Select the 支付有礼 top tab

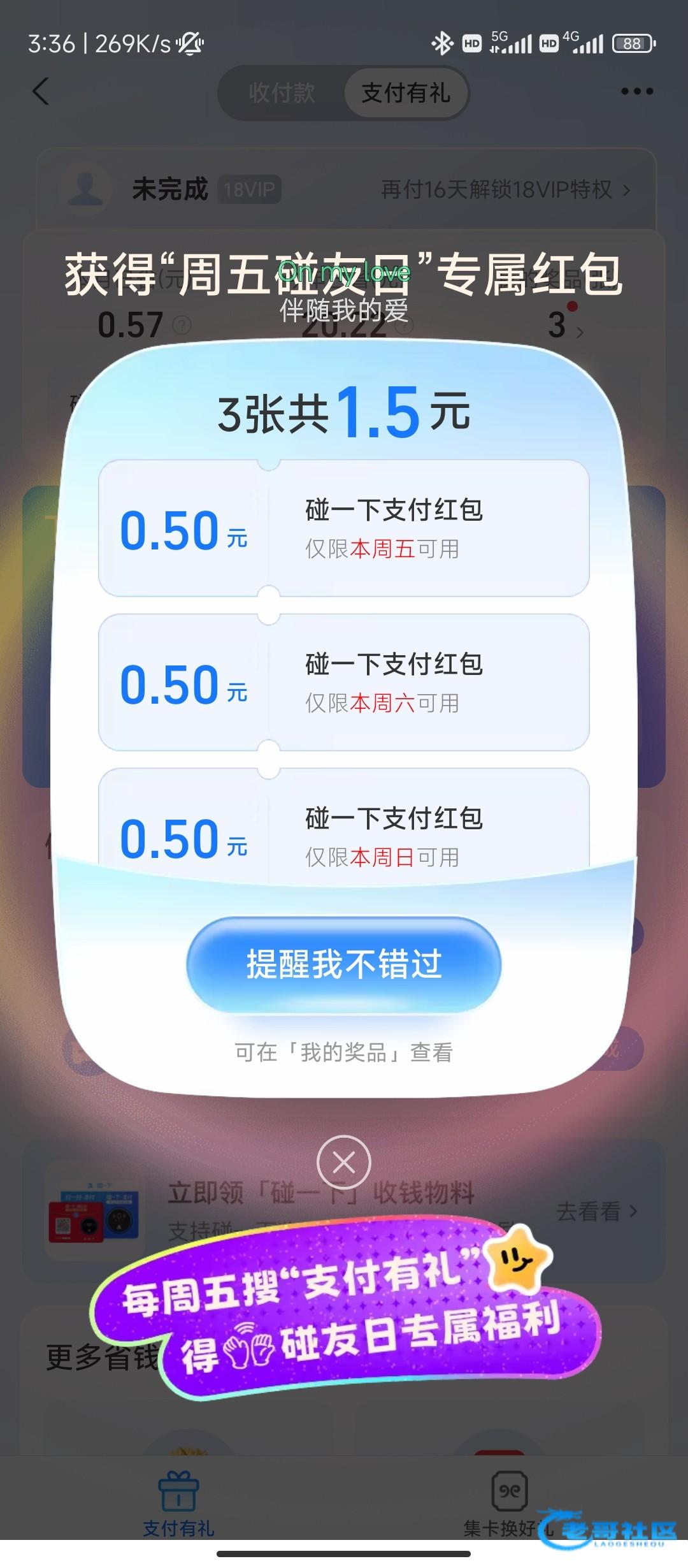(x=406, y=93)
